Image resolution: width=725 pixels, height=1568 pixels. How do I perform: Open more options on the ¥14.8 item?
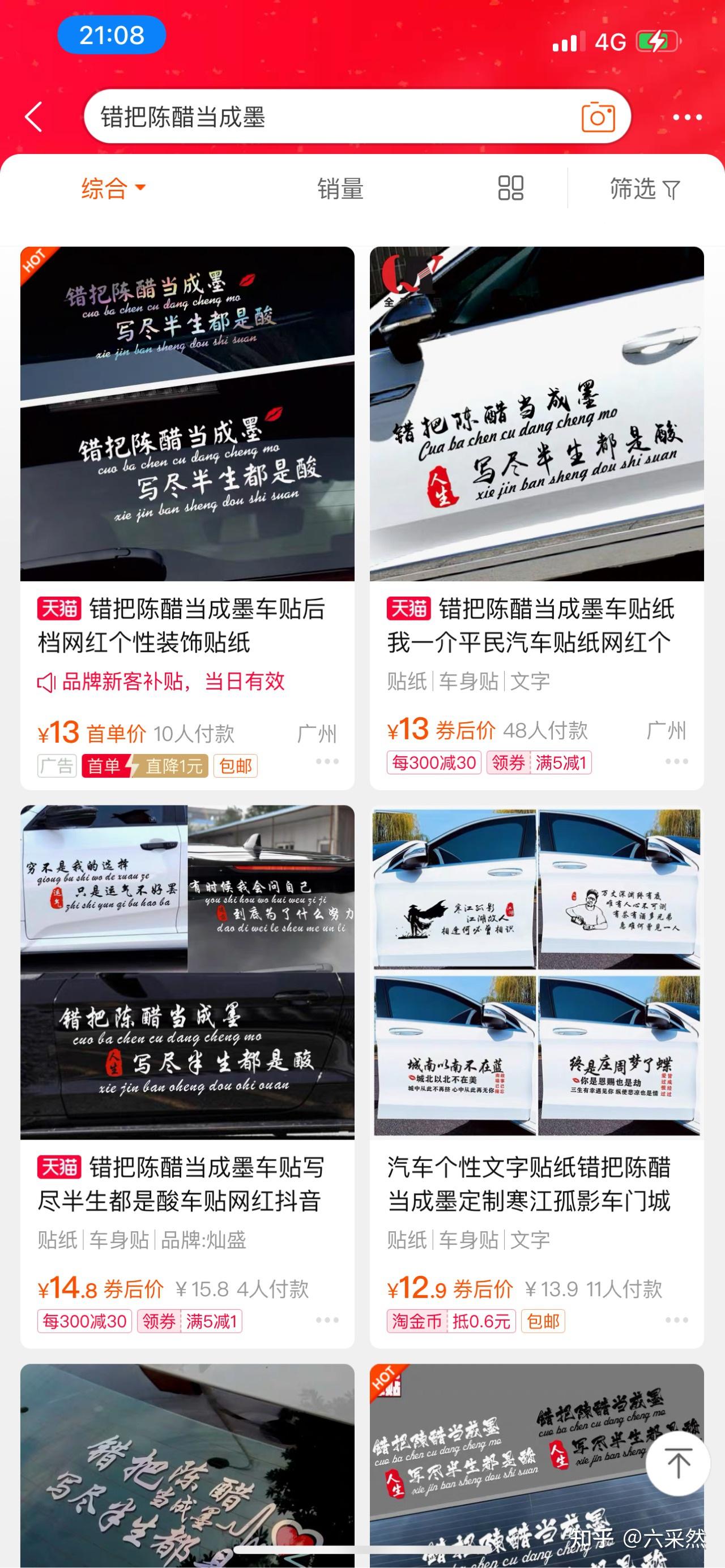[327, 1319]
